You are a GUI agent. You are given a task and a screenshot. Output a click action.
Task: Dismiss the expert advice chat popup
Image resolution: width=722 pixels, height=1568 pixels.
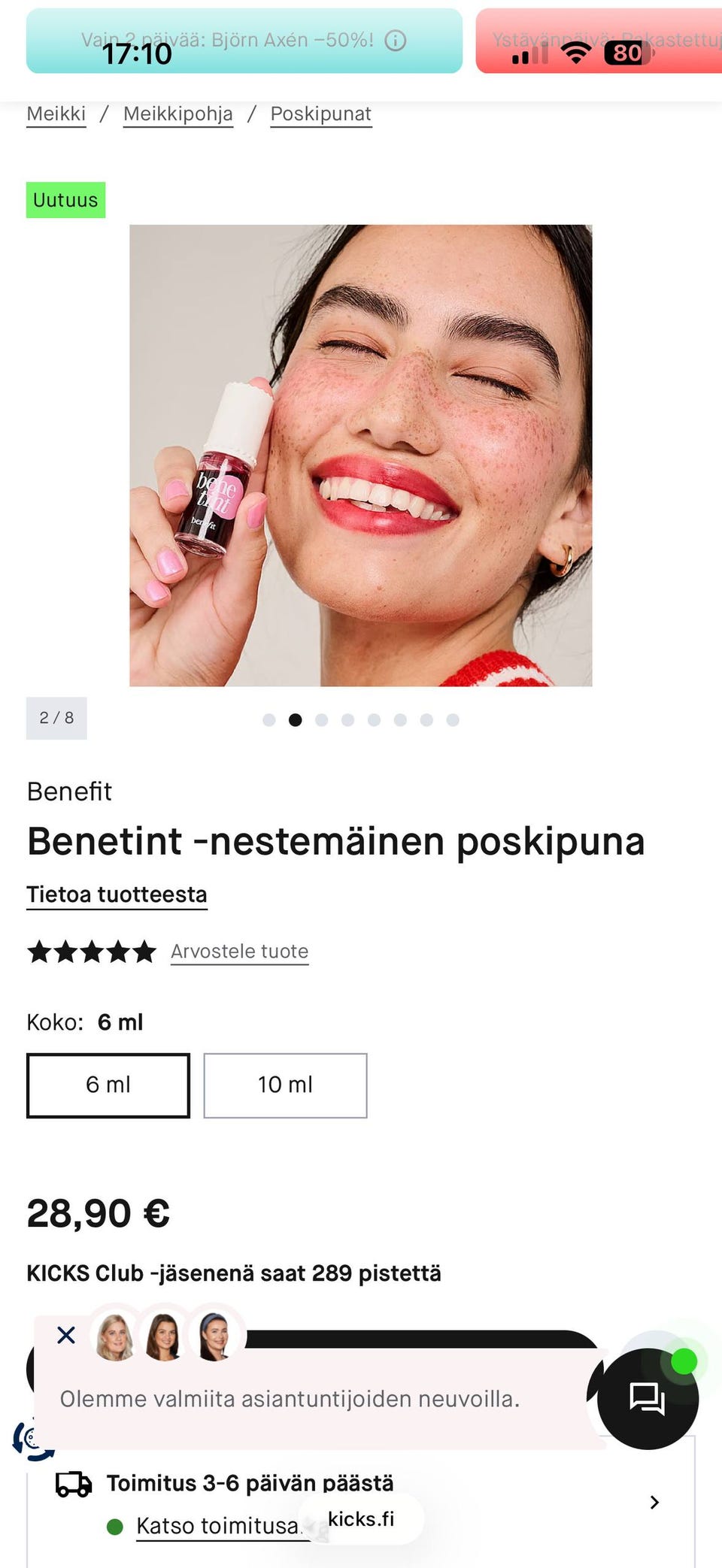[x=66, y=1335]
